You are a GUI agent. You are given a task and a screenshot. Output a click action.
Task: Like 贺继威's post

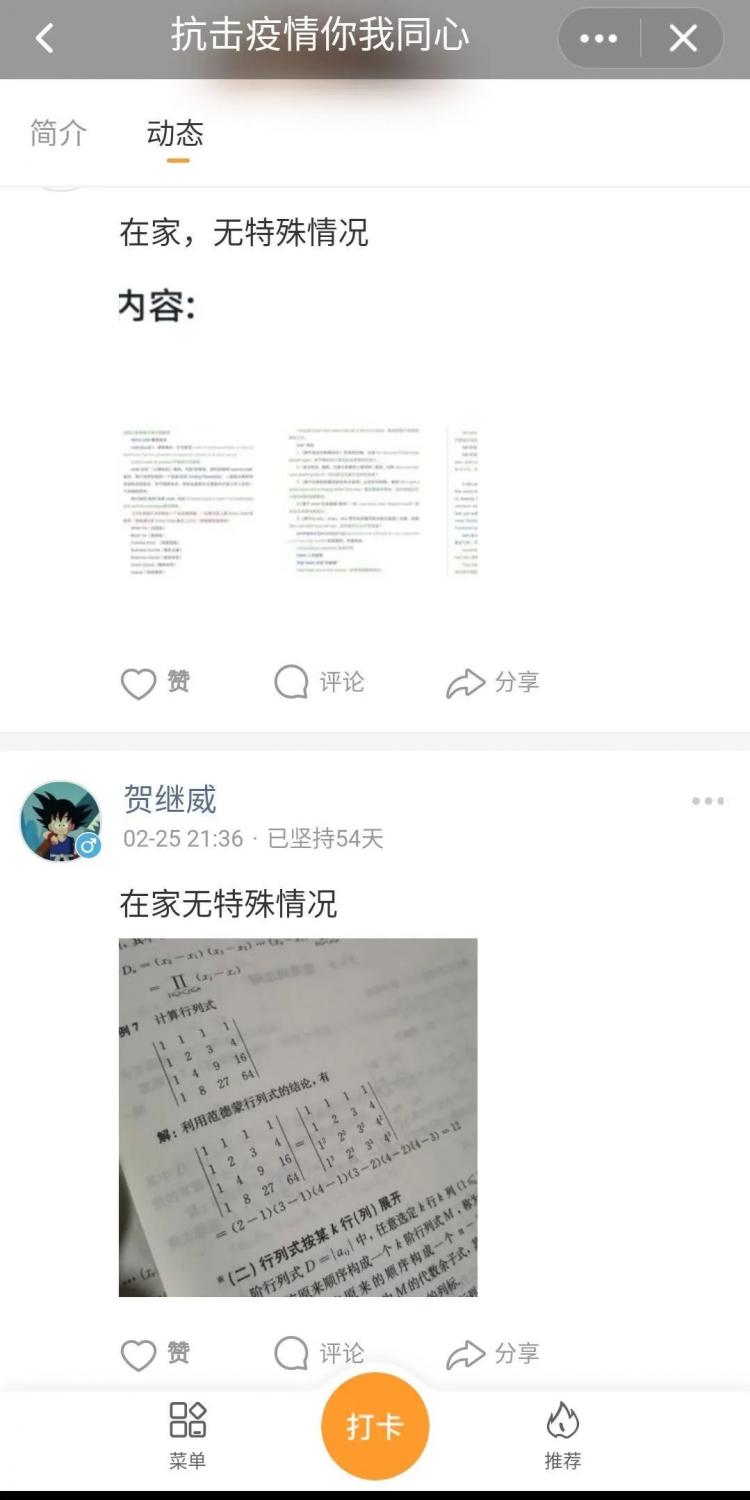(x=155, y=1354)
